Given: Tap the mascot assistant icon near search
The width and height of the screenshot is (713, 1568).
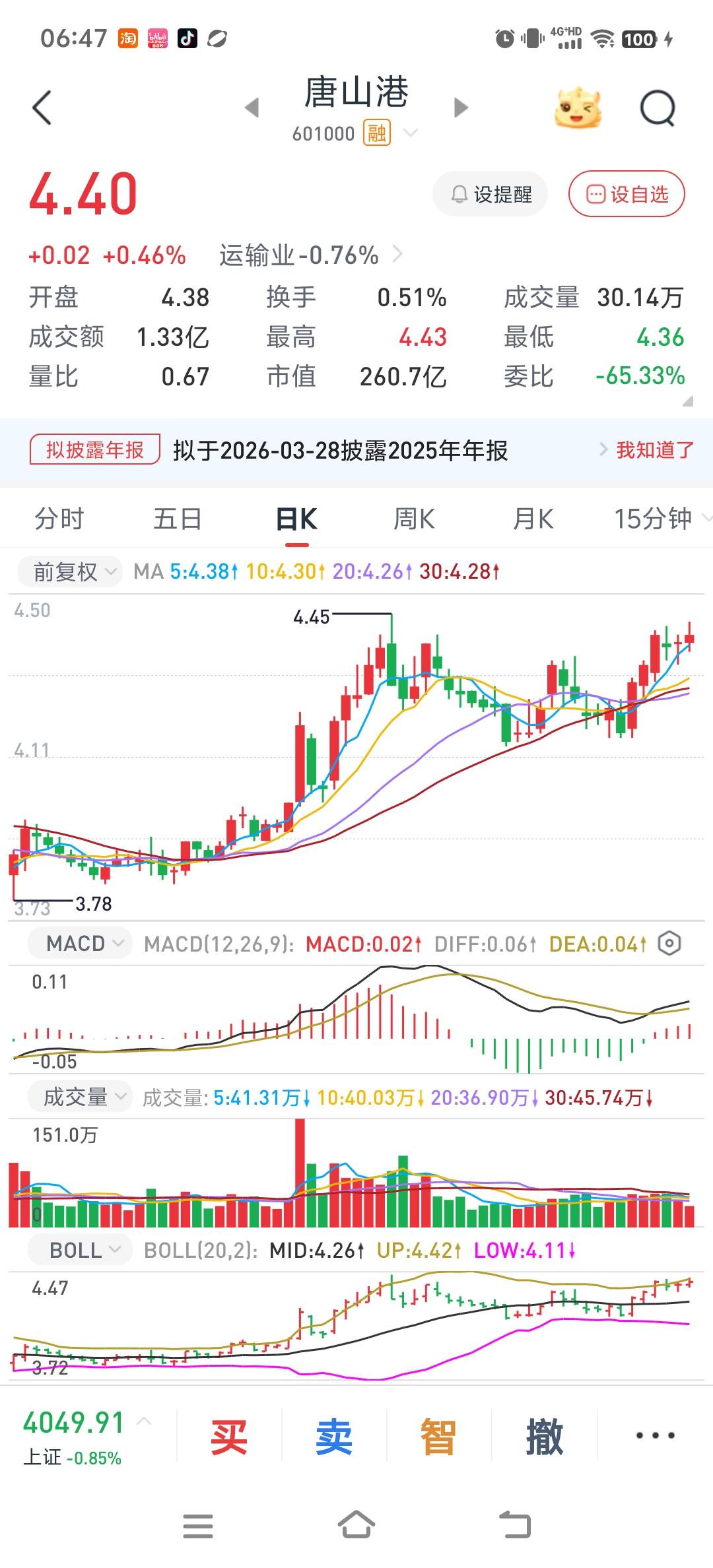Looking at the screenshot, I should (x=578, y=108).
